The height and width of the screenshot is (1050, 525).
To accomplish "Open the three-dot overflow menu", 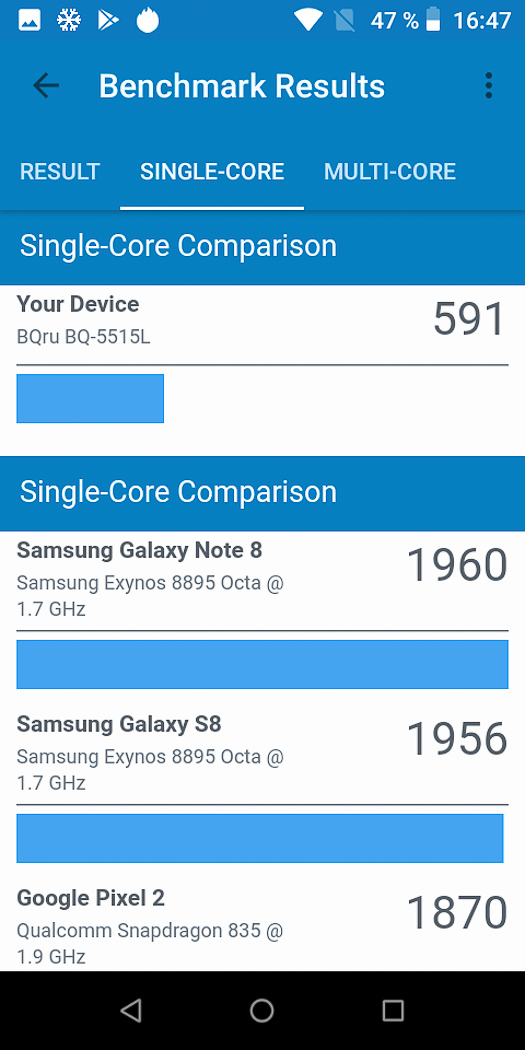I will coord(489,86).
